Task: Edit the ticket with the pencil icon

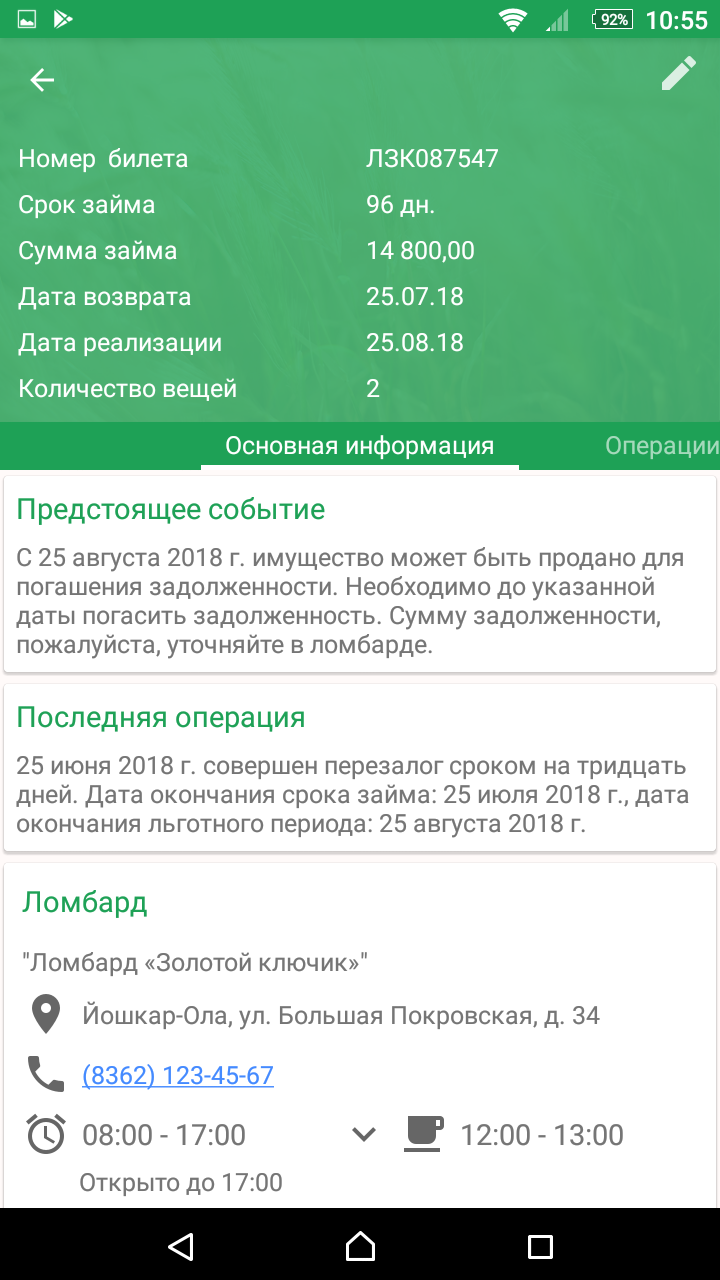Action: [679, 75]
